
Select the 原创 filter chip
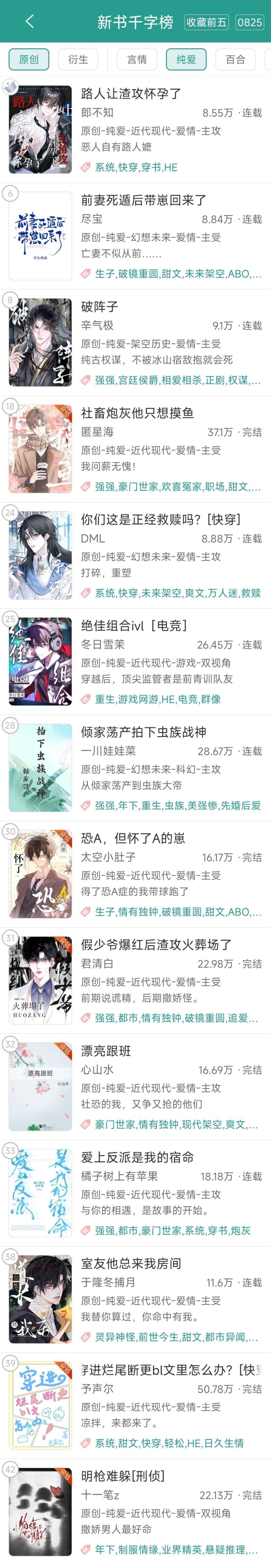point(28,59)
